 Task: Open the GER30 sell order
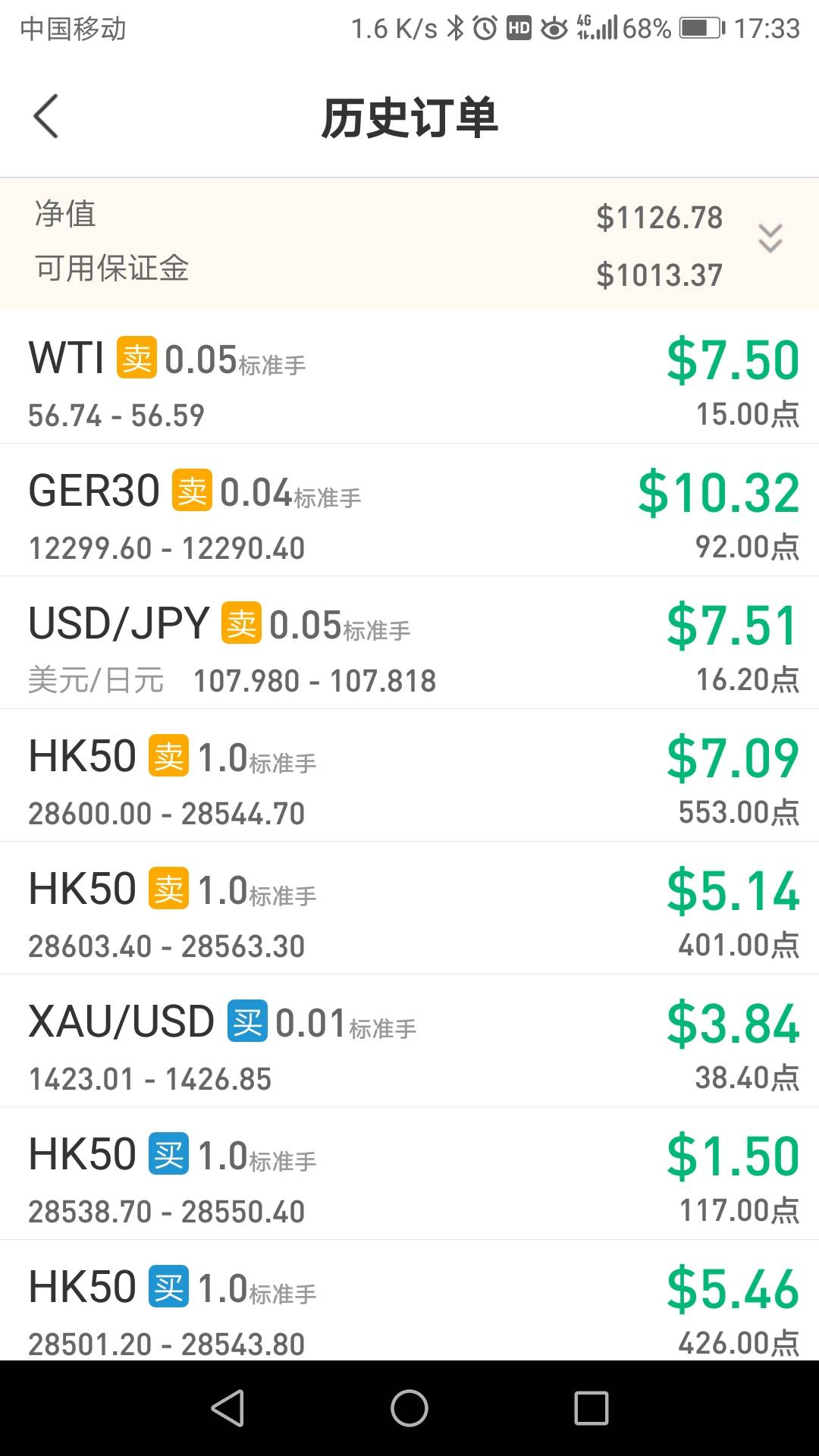pos(409,510)
